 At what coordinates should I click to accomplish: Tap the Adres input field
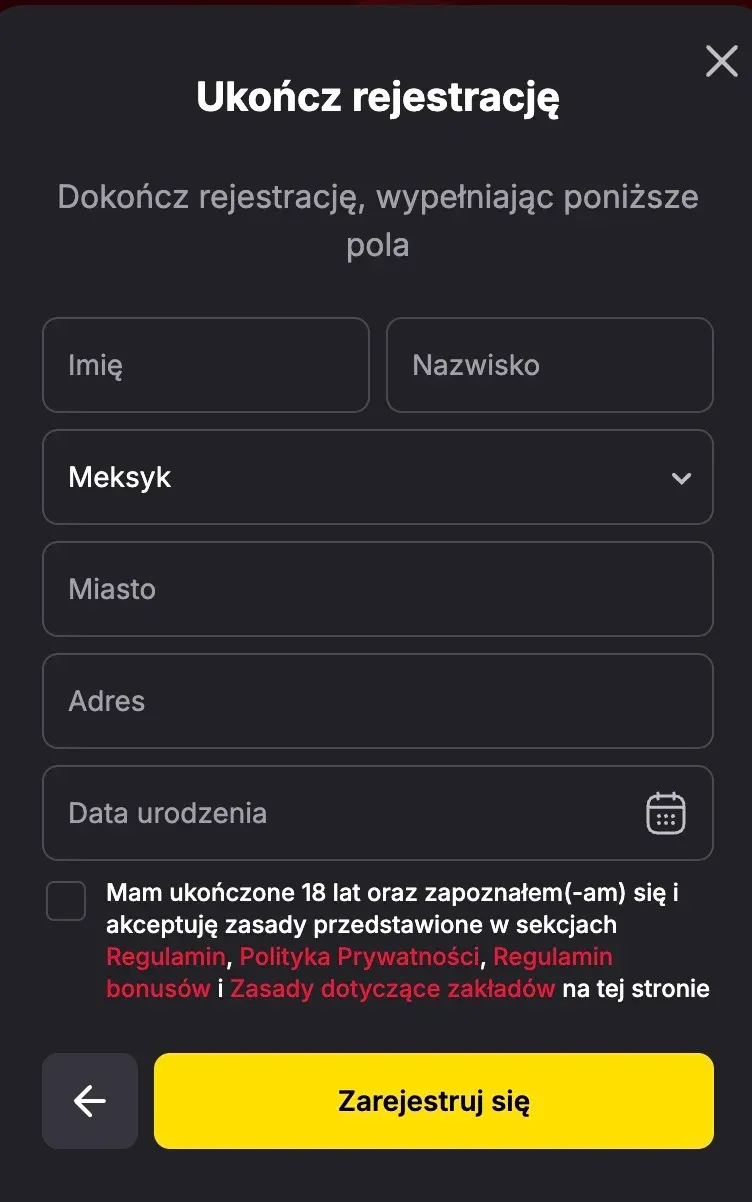pyautogui.click(x=378, y=701)
